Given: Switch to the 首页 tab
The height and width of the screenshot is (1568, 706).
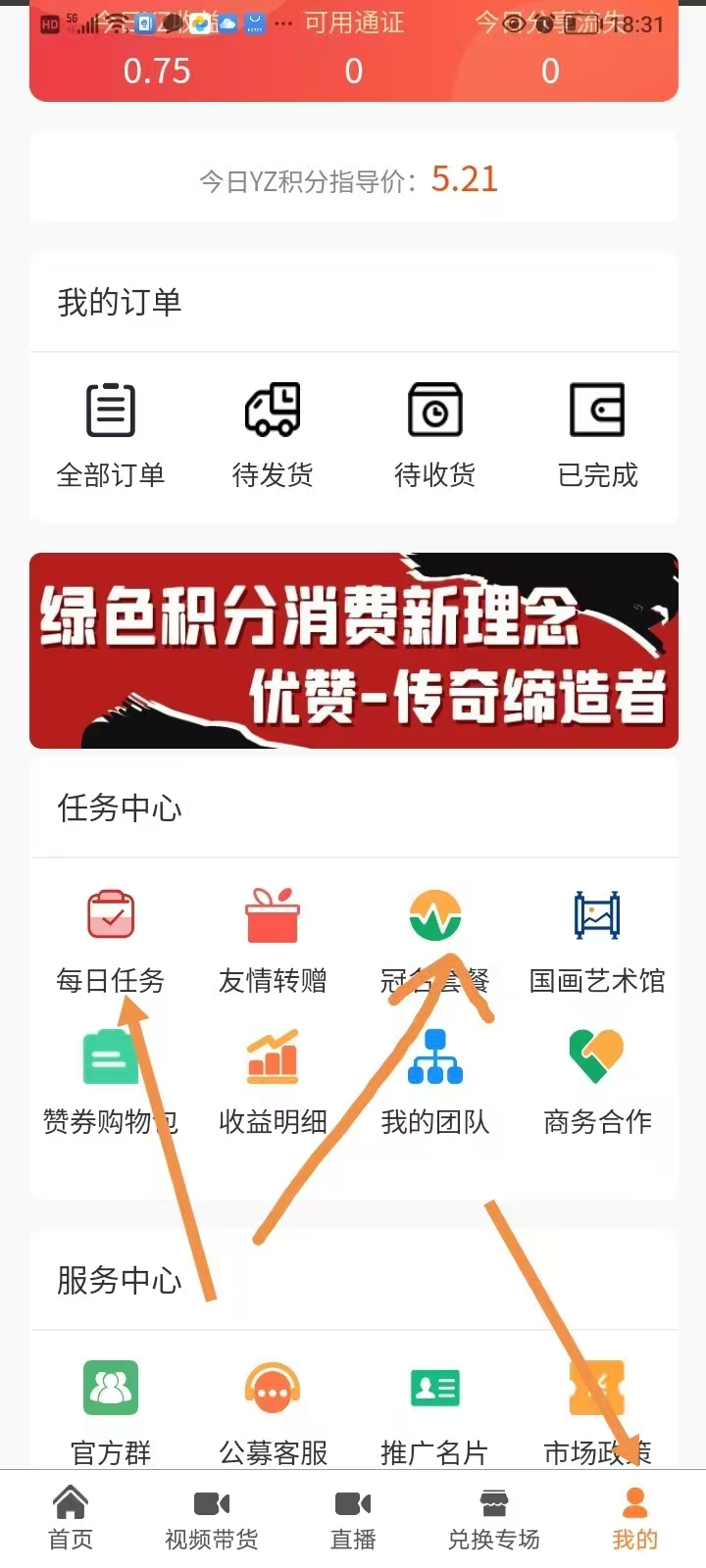Looking at the screenshot, I should (x=71, y=1519).
